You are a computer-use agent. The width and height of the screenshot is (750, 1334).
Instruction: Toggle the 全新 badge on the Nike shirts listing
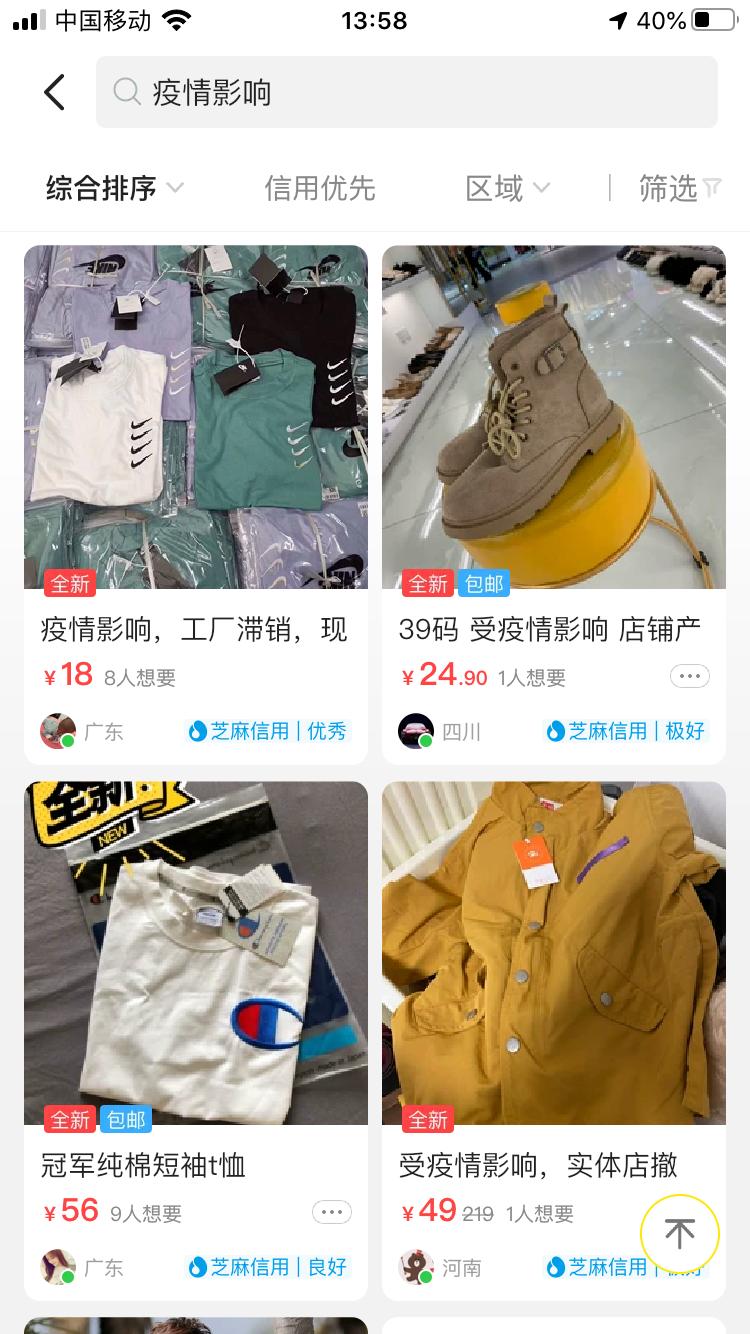coord(70,584)
